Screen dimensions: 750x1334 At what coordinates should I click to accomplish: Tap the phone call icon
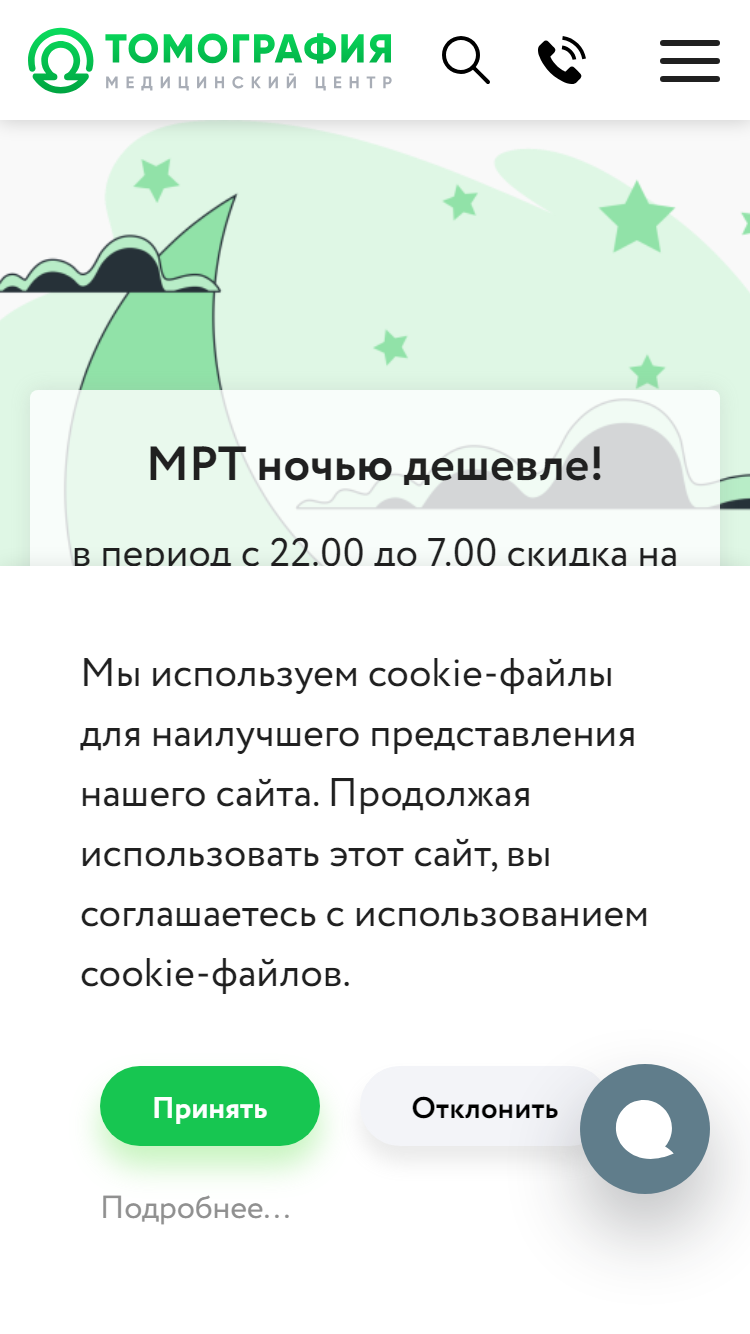(562, 61)
